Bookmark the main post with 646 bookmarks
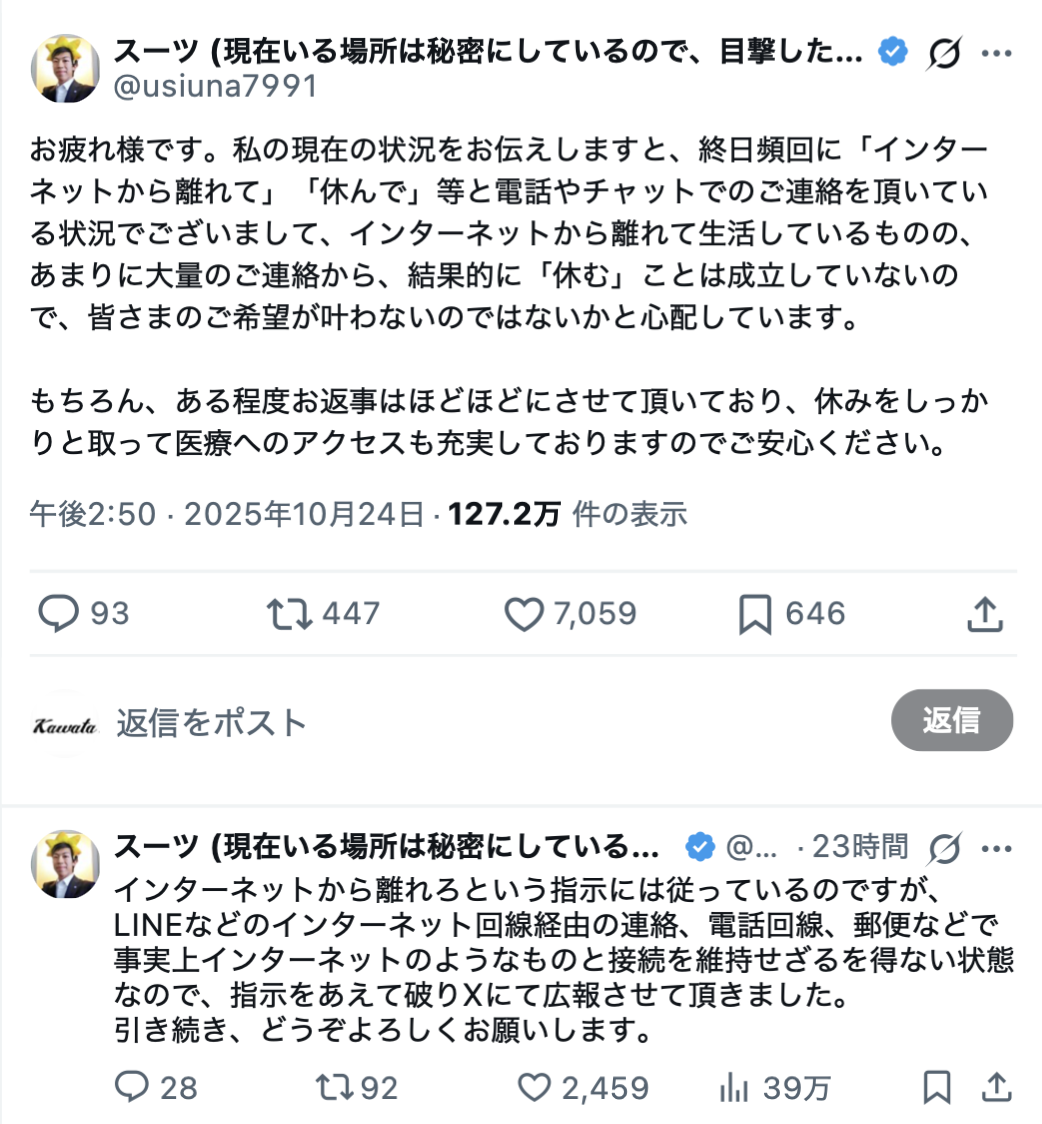 click(x=754, y=613)
